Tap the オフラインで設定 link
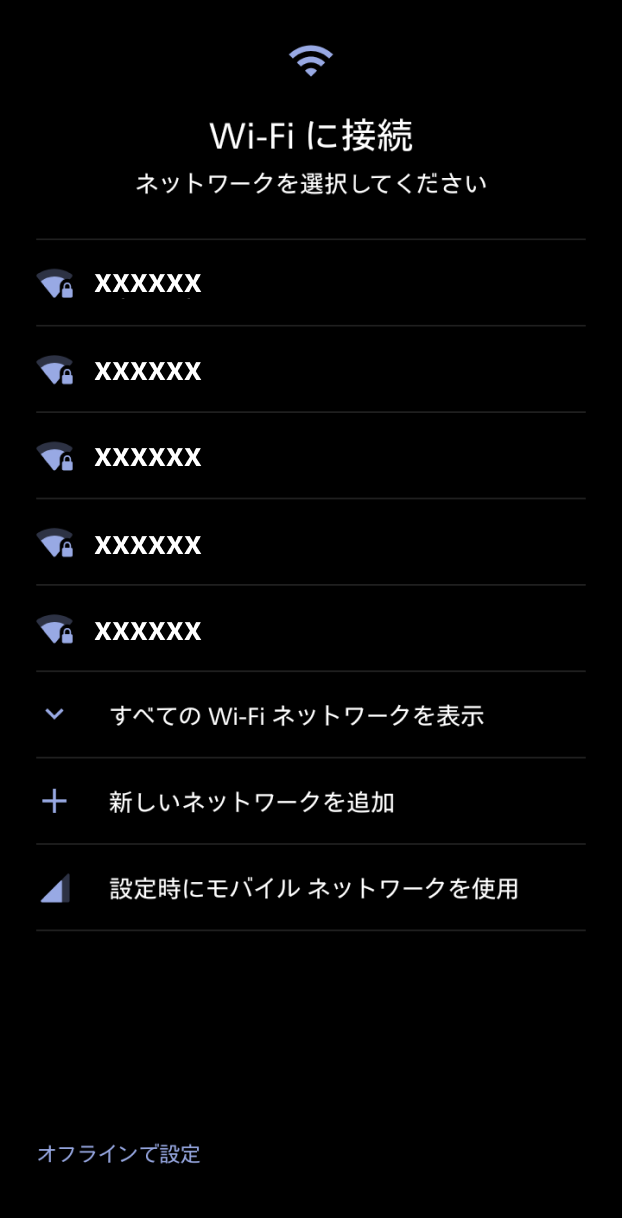The width and height of the screenshot is (622, 1218). point(119,1154)
